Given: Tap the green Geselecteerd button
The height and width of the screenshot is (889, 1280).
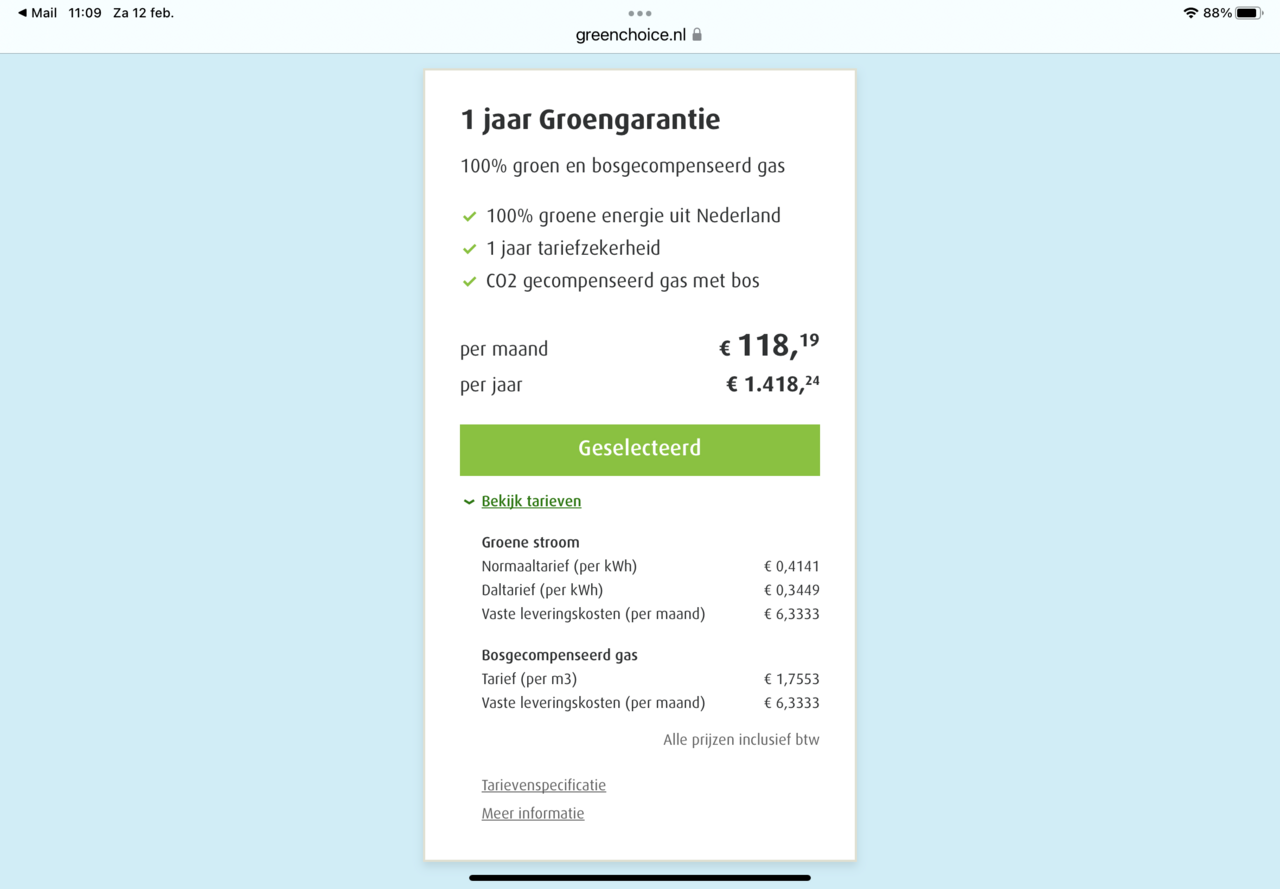Looking at the screenshot, I should pos(639,449).
